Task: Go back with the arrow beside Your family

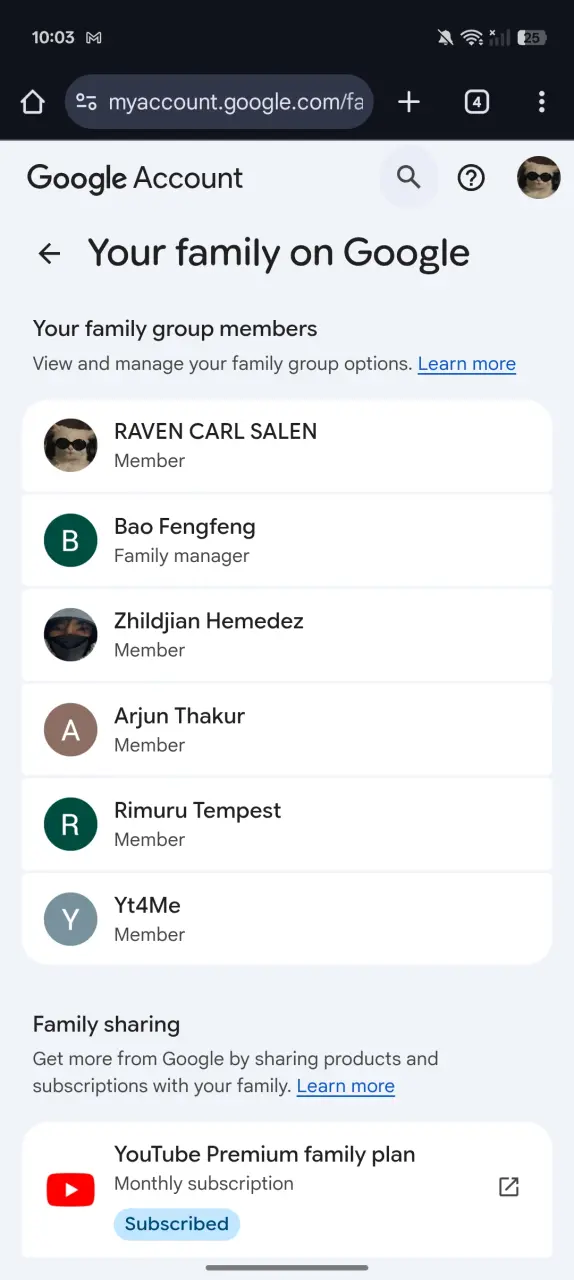Action: (49, 254)
